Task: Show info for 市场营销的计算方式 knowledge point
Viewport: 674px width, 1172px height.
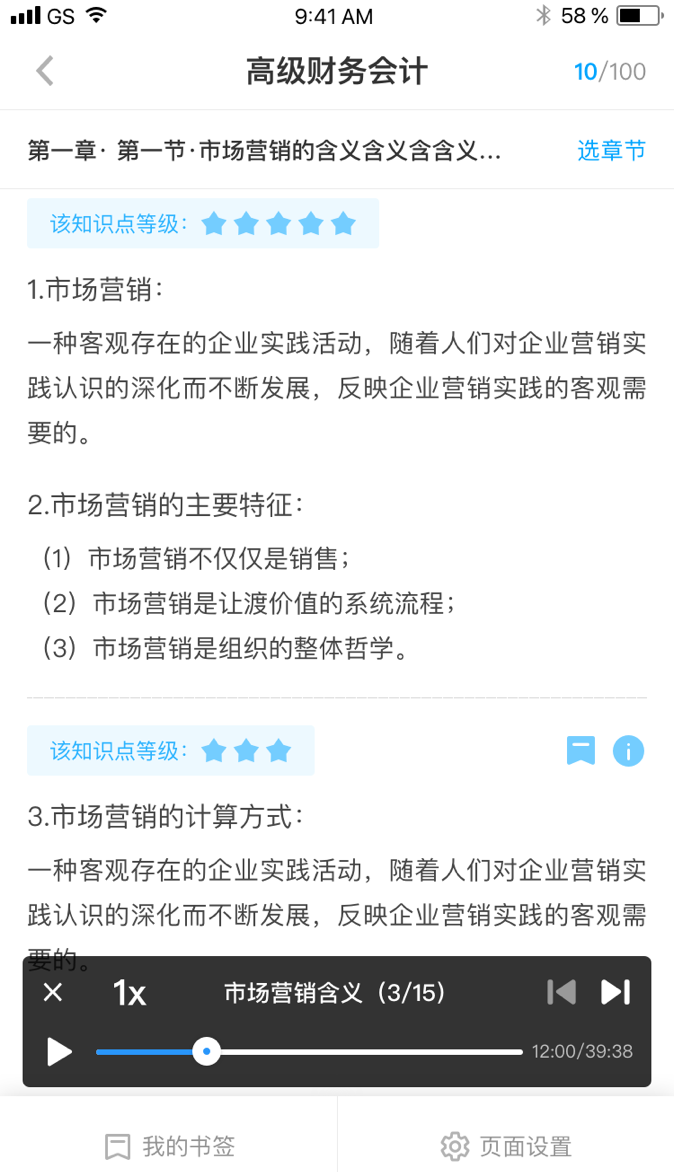Action: click(628, 750)
